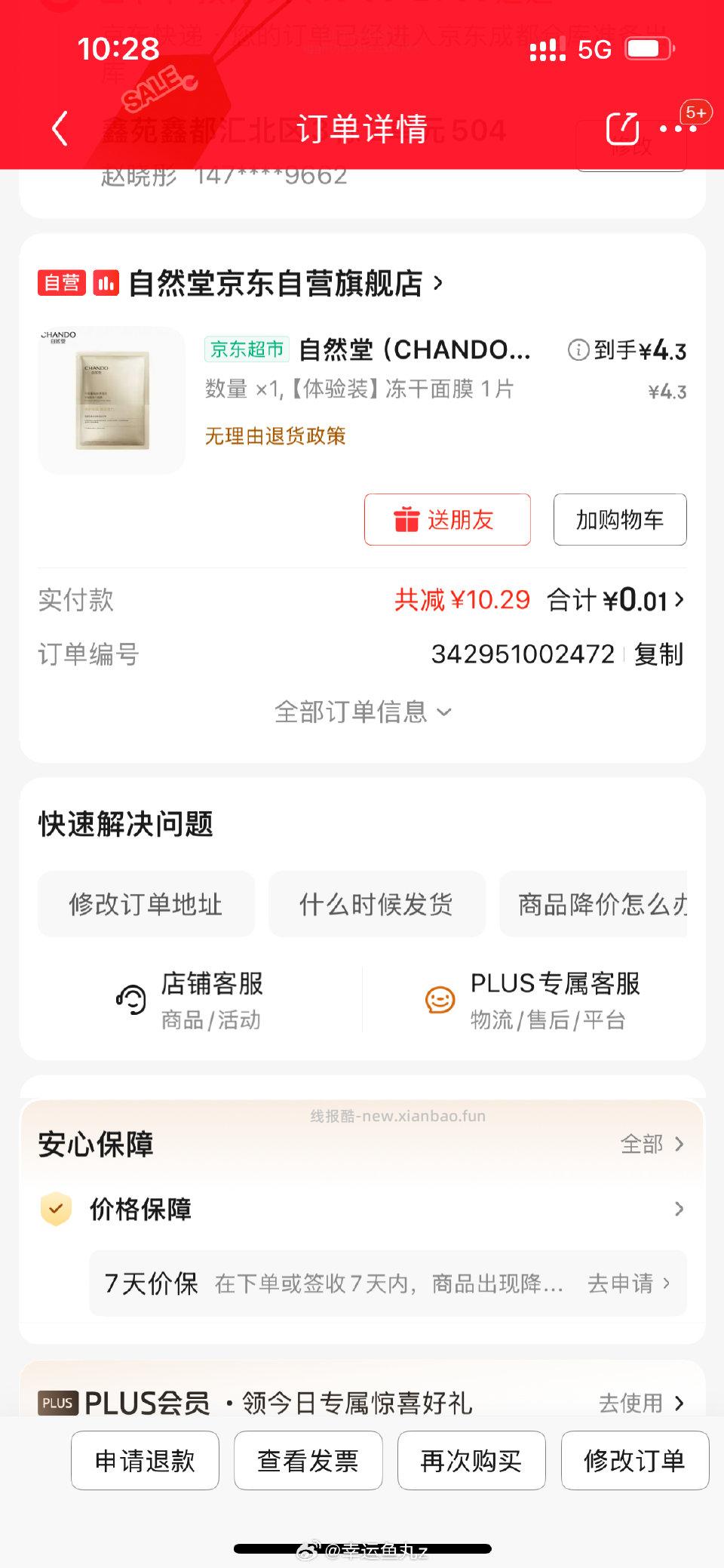Open payment details via 合计¥0.01 chevron

[x=678, y=601]
